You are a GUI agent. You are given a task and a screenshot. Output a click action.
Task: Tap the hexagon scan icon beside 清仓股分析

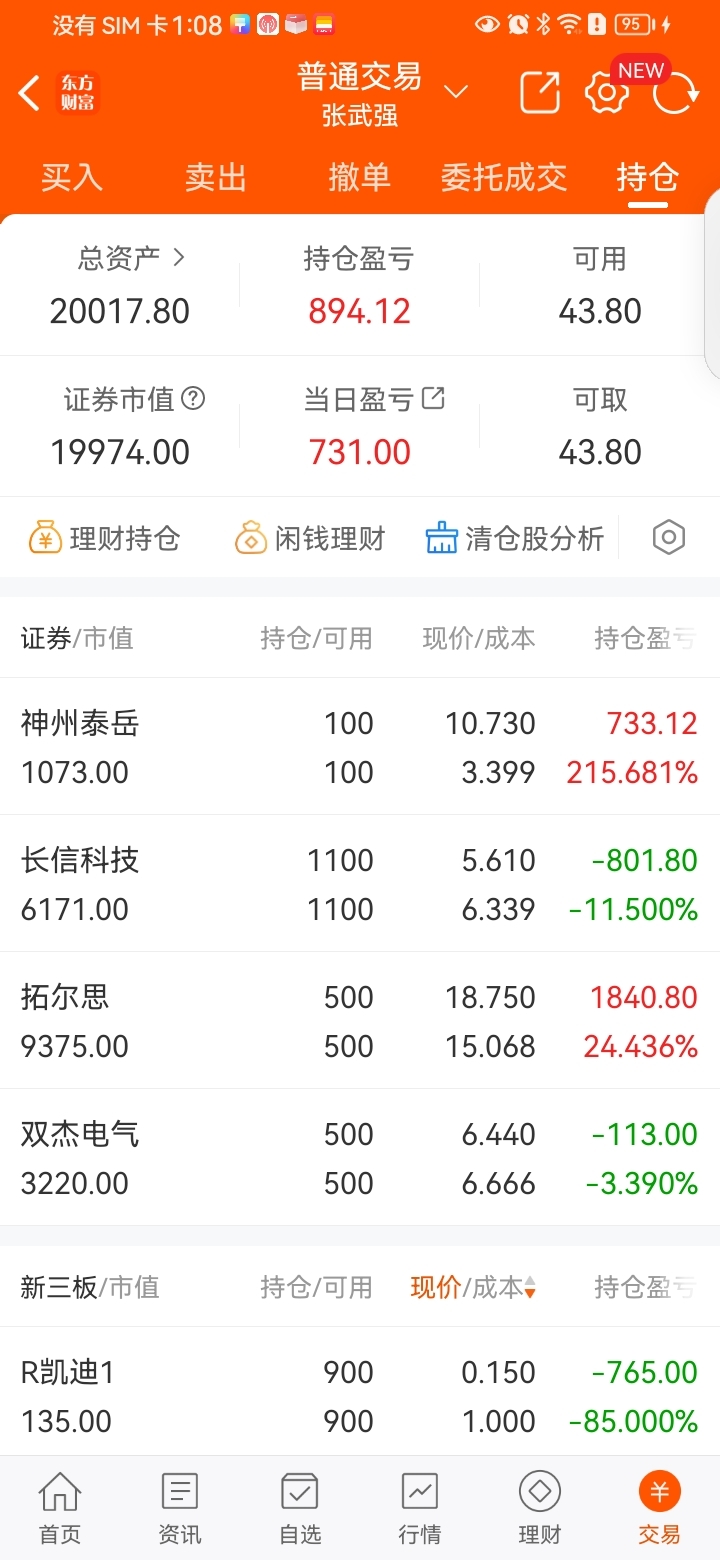[668, 537]
